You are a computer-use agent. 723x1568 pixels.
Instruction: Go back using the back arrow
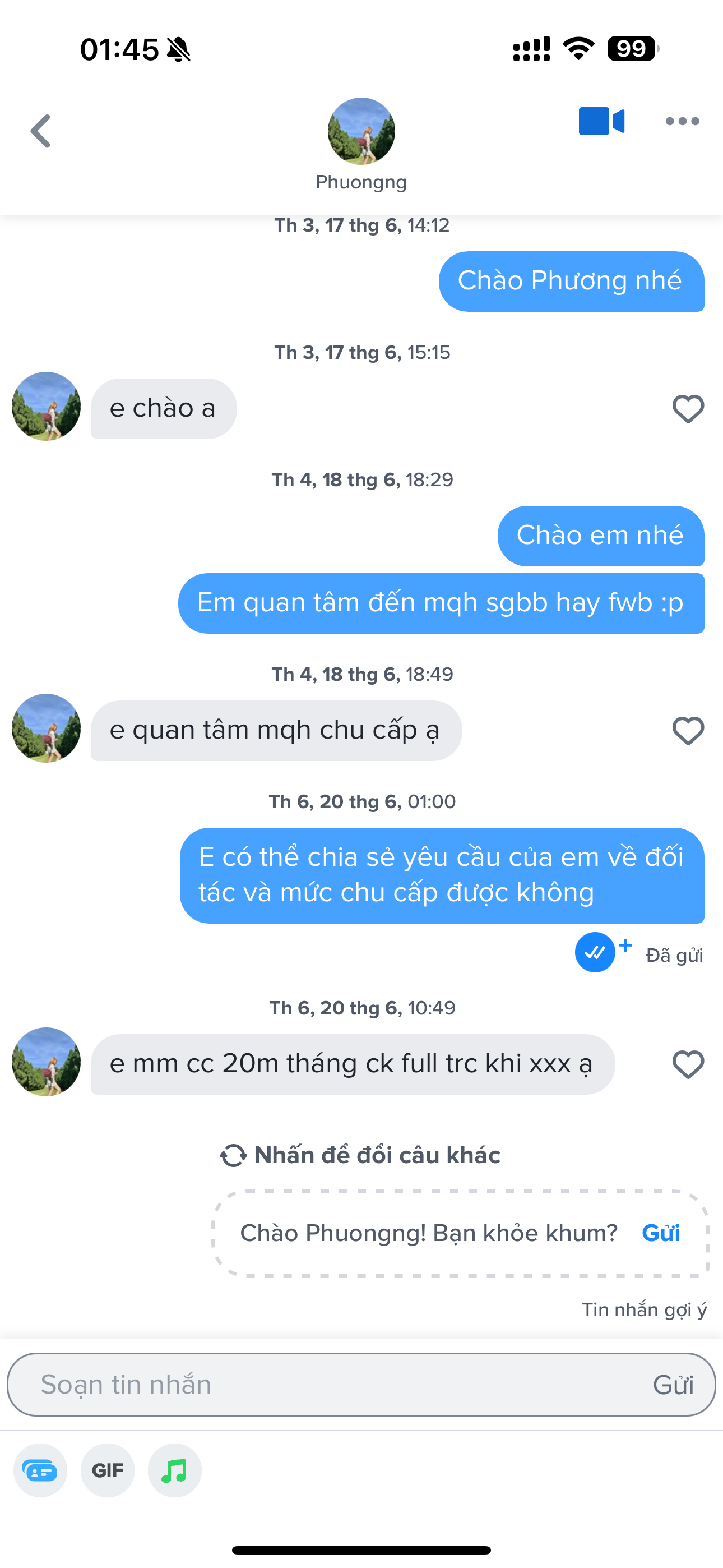(x=41, y=131)
